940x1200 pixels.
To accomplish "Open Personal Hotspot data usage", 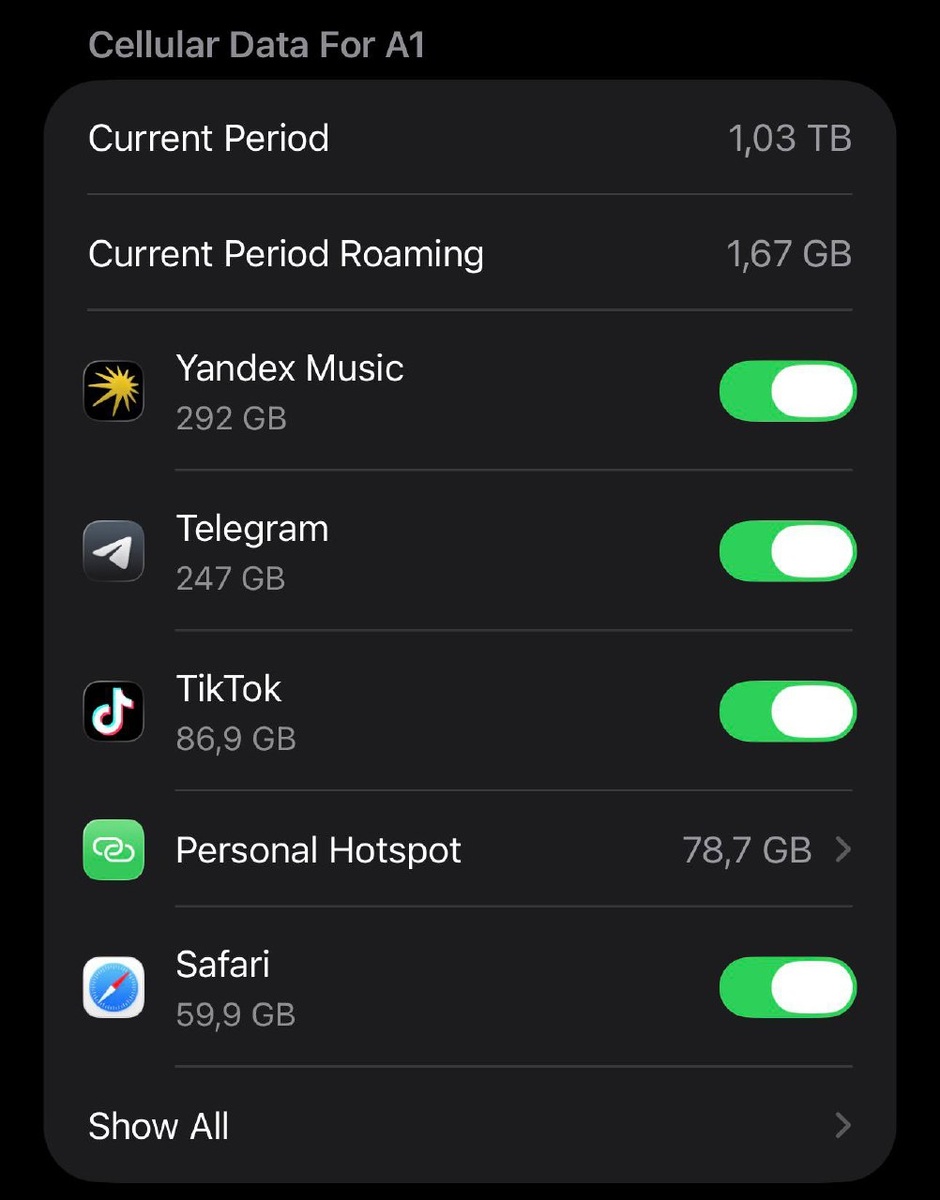I will coord(468,850).
